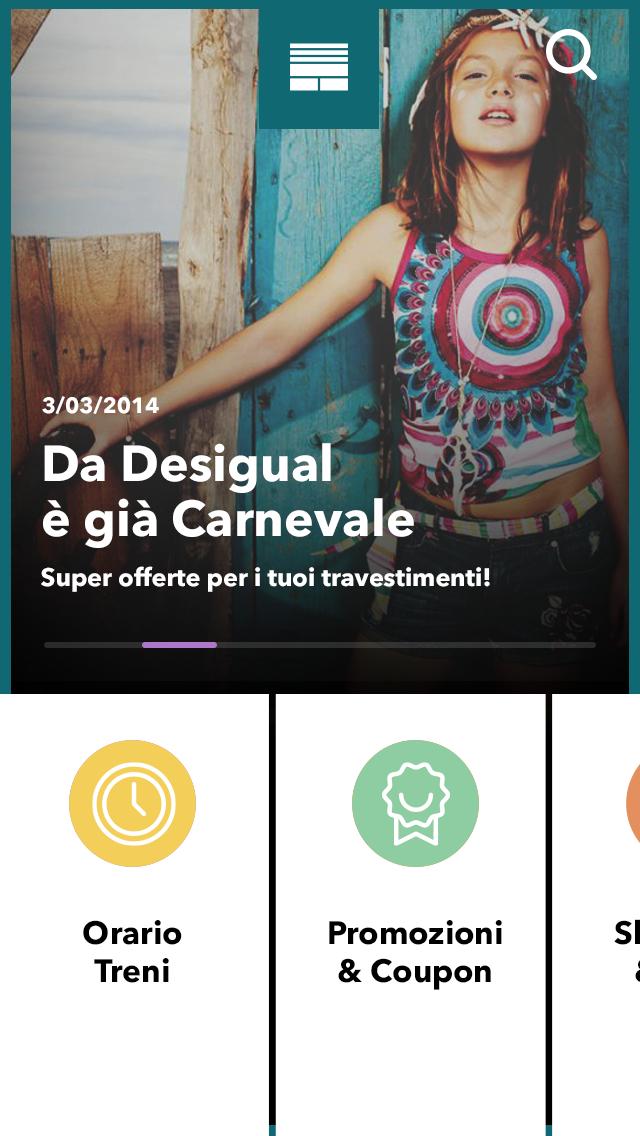Open the main menu button
640x1136 pixels.
319,67
